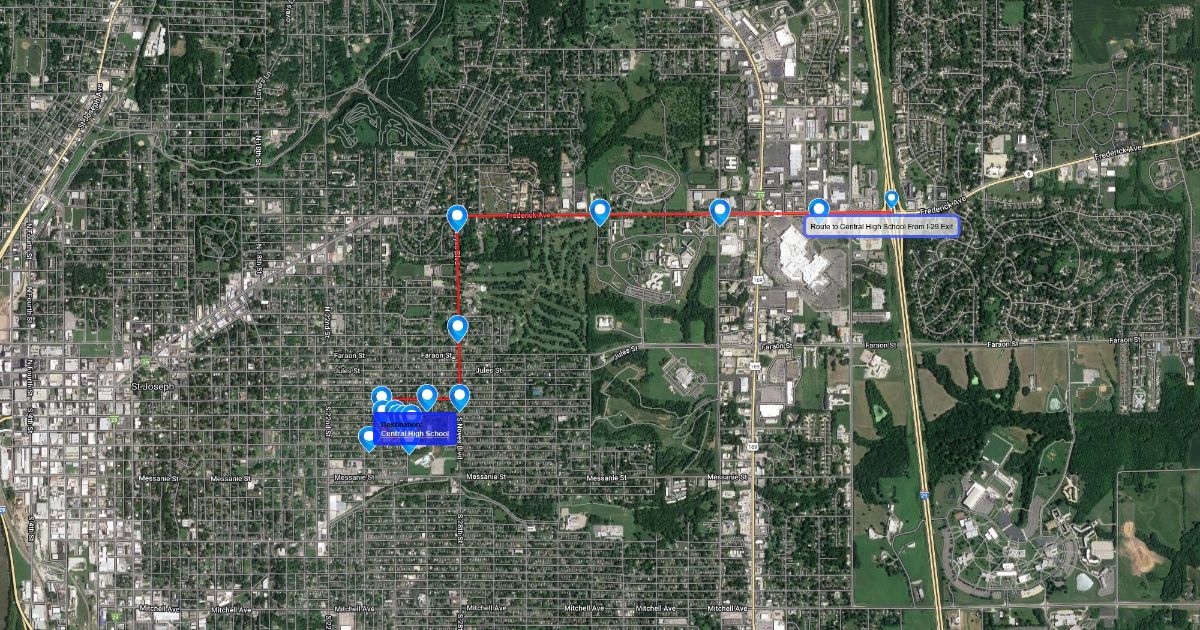Select the route pin just above Faraon St
Image resolution: width=1200 pixels, height=630 pixels.
[x=457, y=326]
